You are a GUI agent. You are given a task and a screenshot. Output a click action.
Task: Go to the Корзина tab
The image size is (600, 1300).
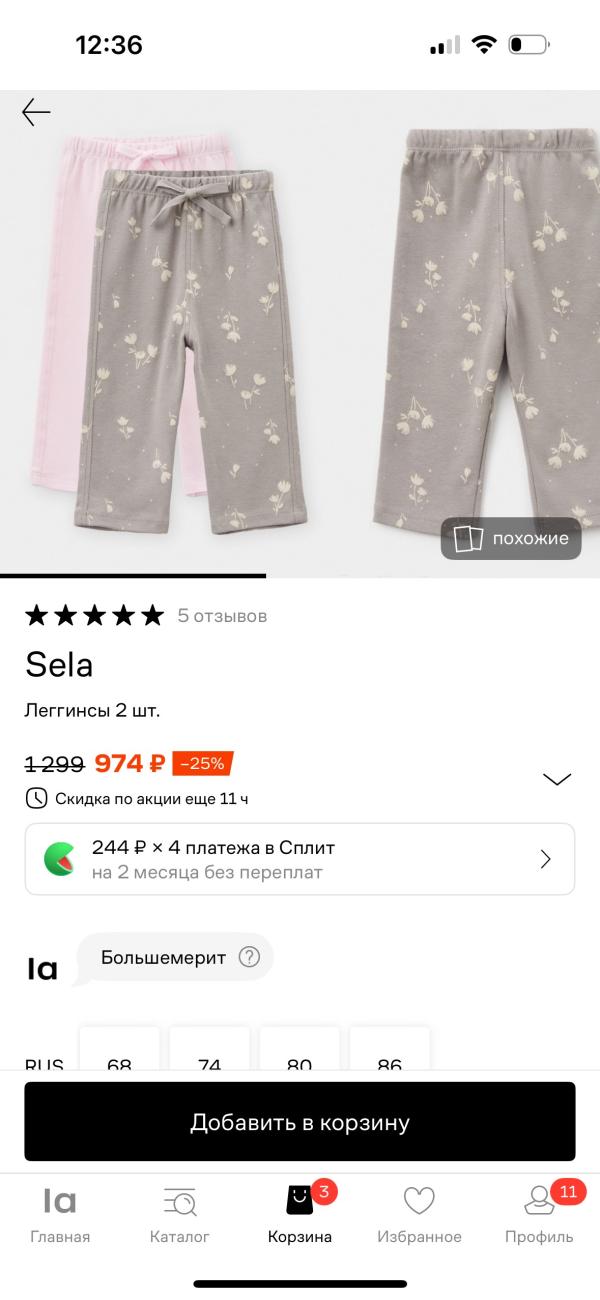[300, 1214]
